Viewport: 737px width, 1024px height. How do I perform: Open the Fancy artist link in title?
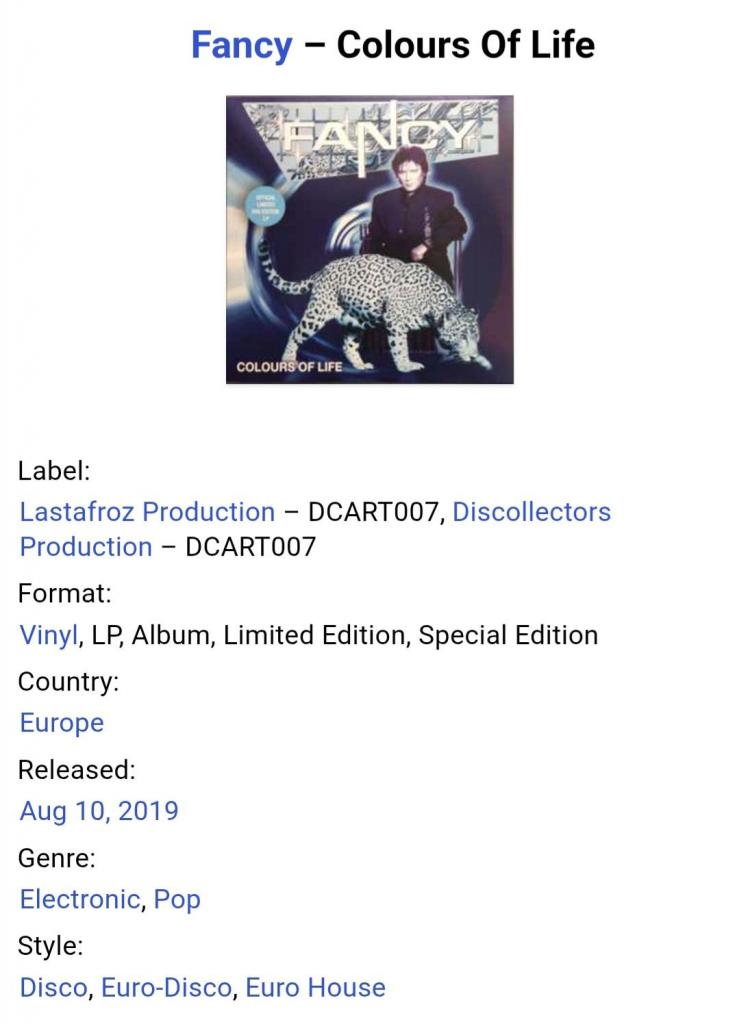pos(241,45)
